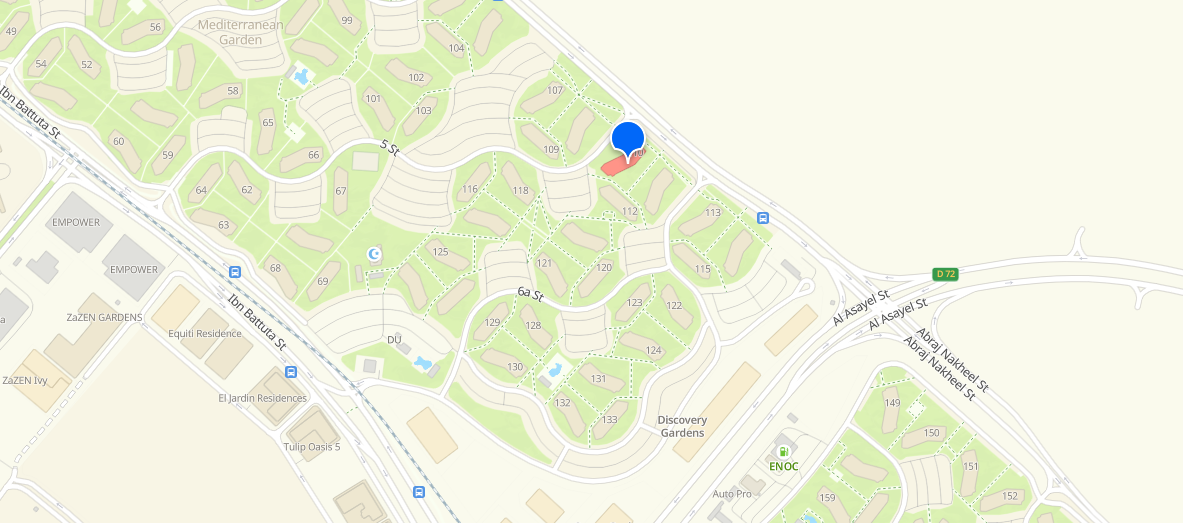Select the bus stop next to building 113

[763, 217]
